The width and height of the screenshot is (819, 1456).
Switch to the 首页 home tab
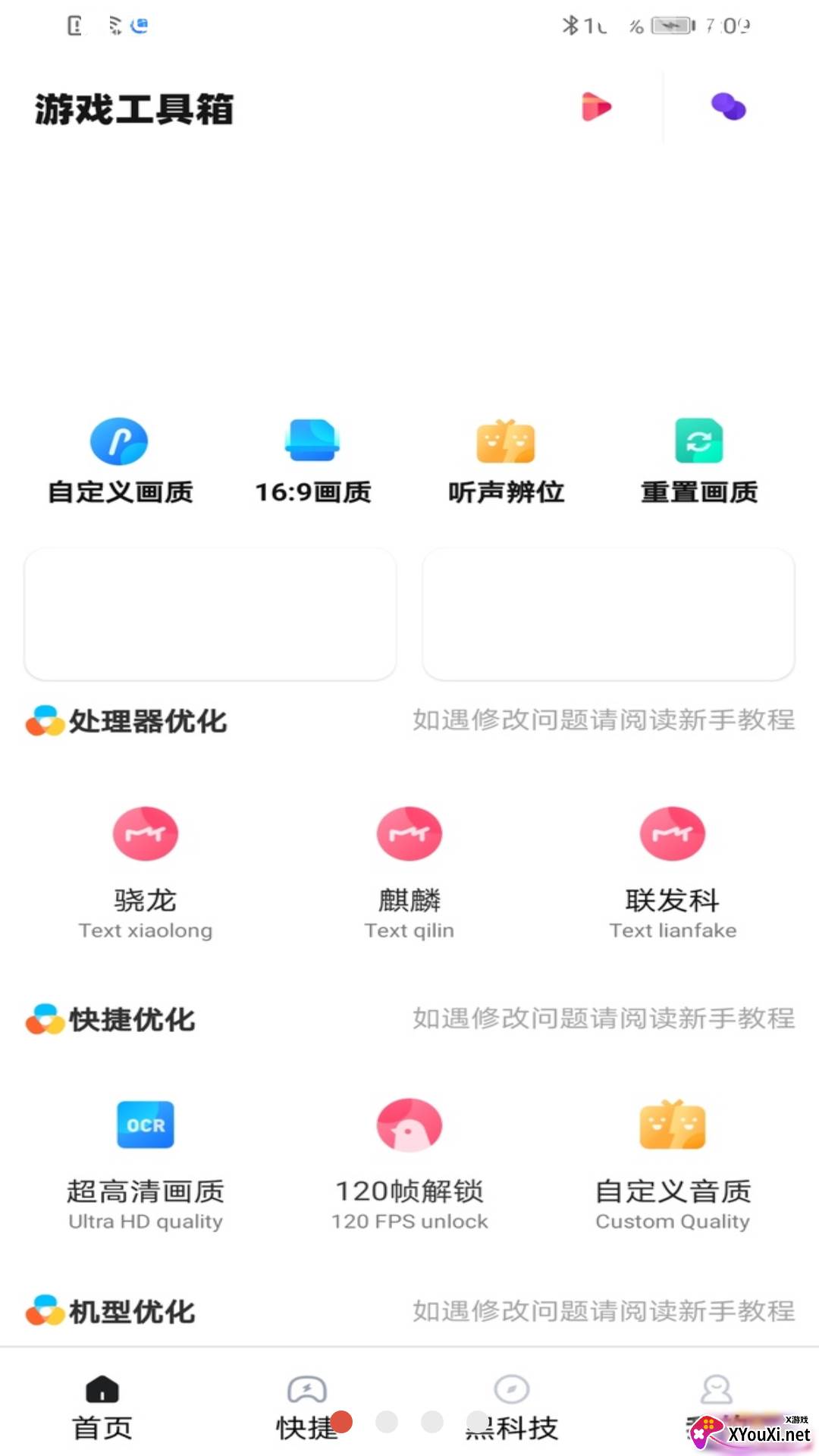pyautogui.click(x=102, y=1407)
